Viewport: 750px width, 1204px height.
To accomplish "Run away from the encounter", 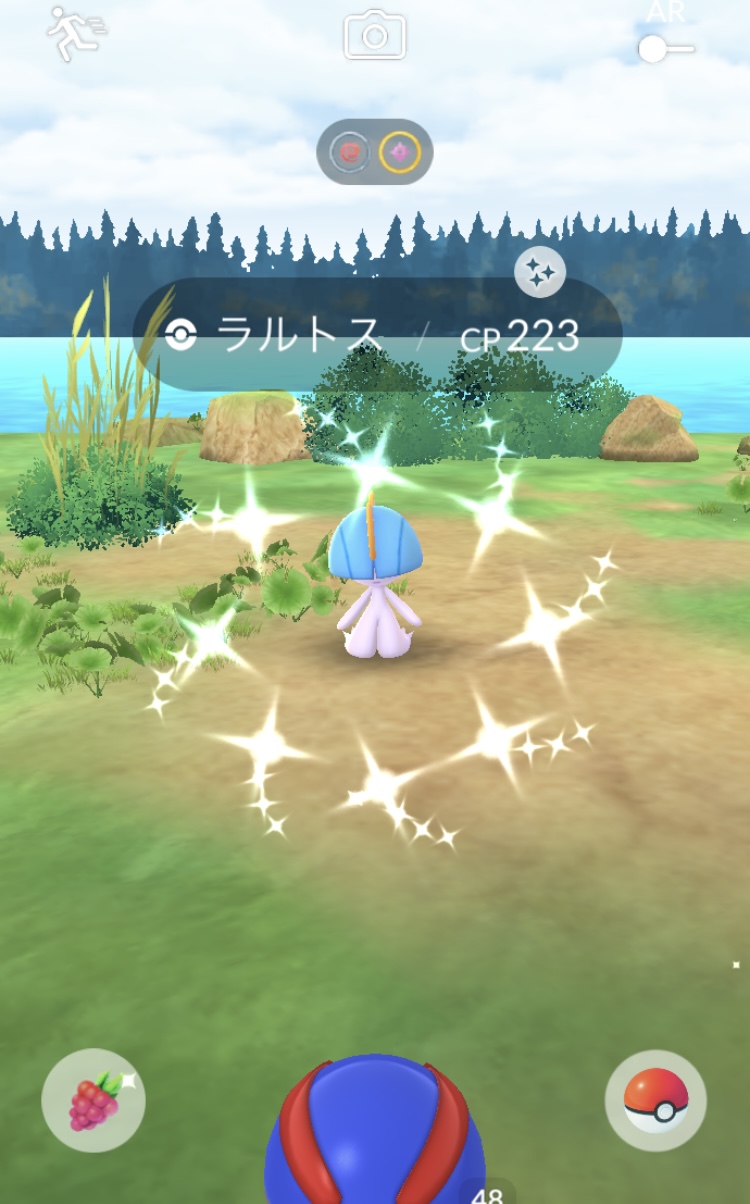I will point(76,33).
